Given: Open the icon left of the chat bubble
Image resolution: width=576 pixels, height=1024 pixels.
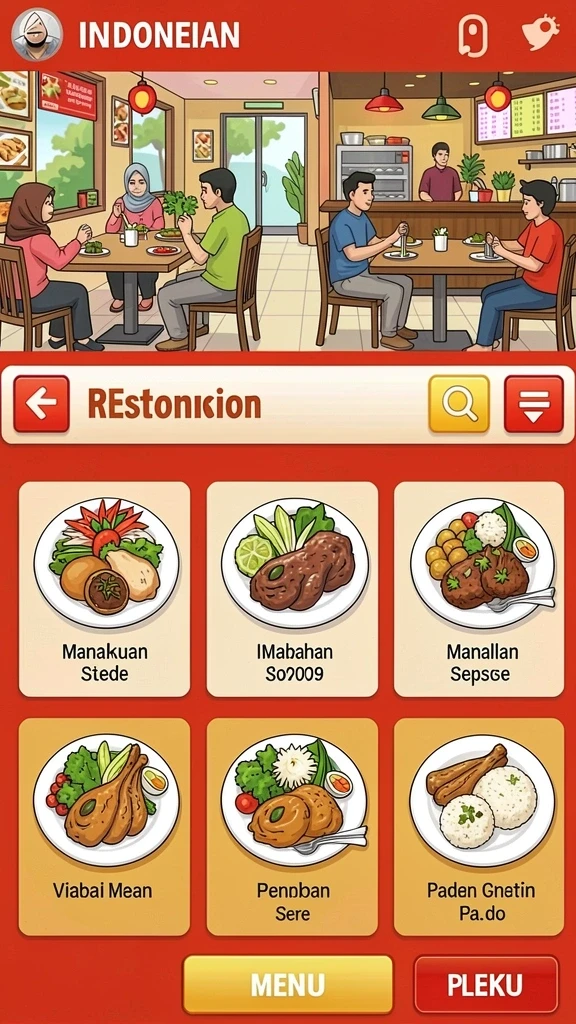Looking at the screenshot, I should (x=473, y=34).
